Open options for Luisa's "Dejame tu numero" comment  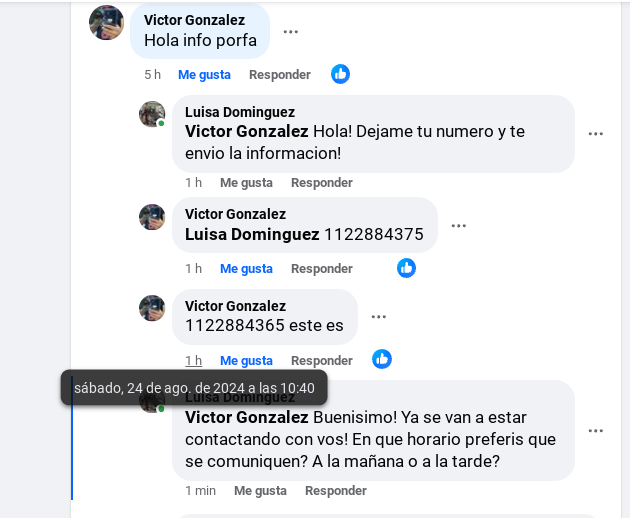pyautogui.click(x=595, y=134)
